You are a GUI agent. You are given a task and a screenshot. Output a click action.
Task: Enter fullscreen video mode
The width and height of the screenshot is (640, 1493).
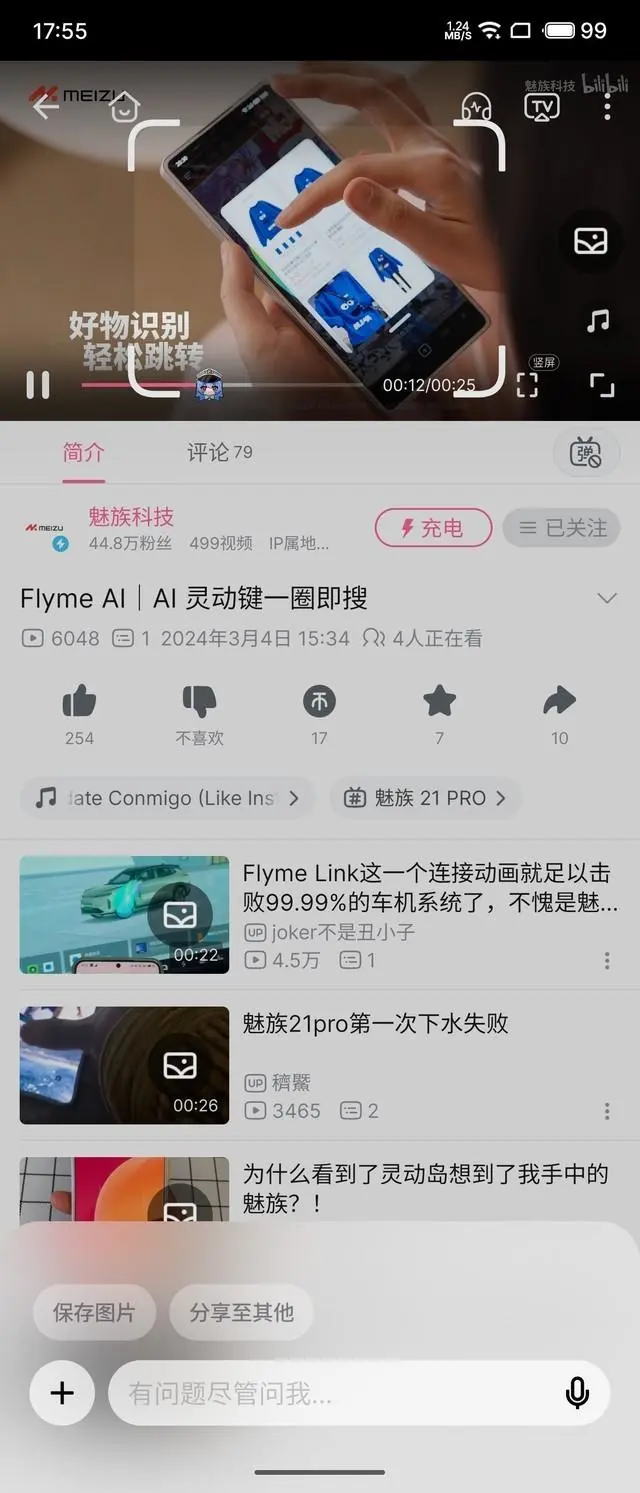coord(601,385)
